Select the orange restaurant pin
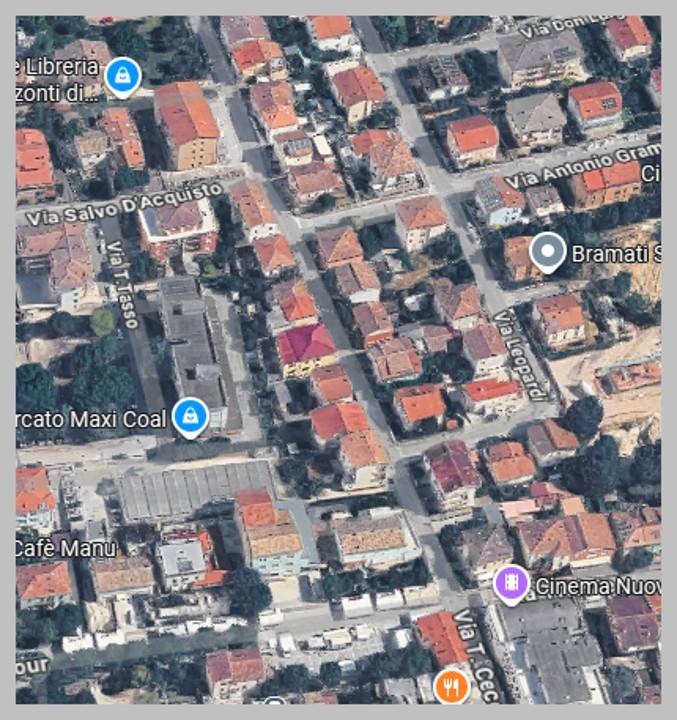Image resolution: width=677 pixels, height=720 pixels. (x=451, y=687)
